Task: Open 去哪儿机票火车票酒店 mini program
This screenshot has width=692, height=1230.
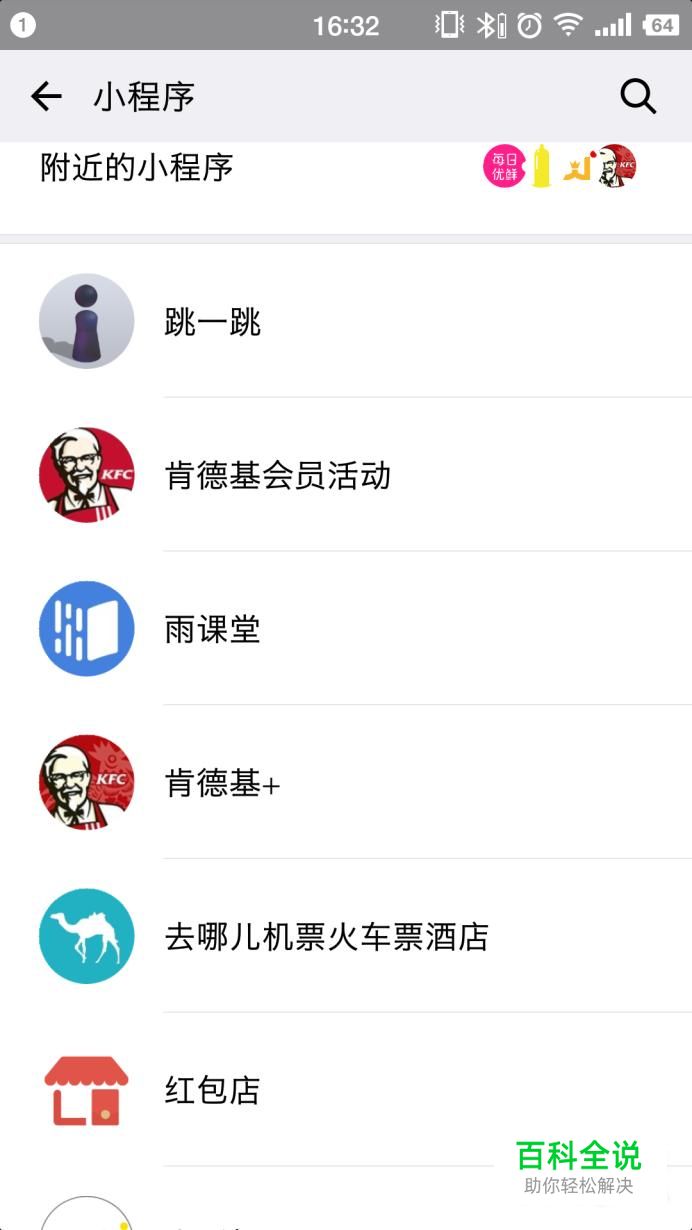Action: click(x=346, y=936)
